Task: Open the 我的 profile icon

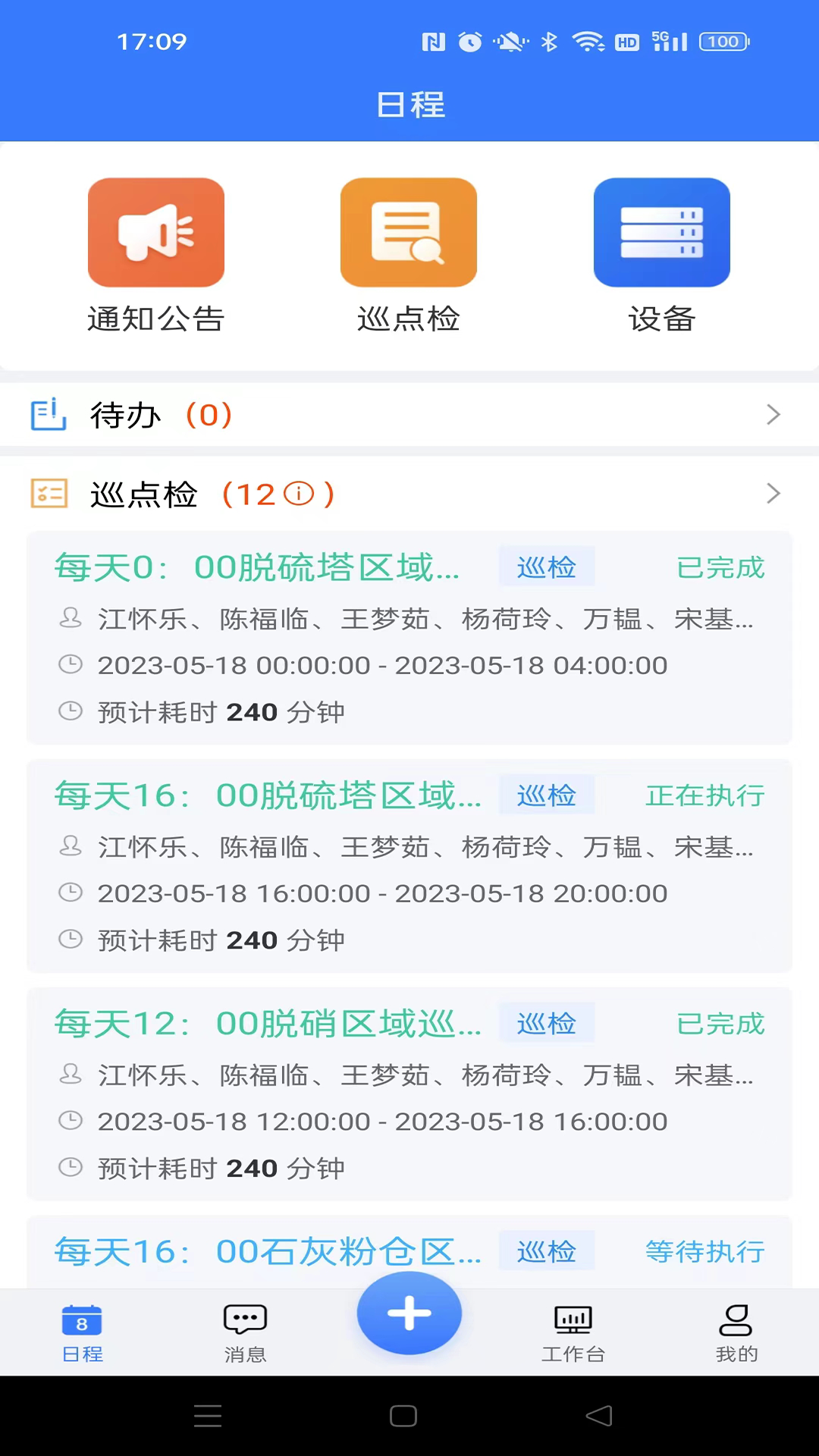Action: 735,1318
